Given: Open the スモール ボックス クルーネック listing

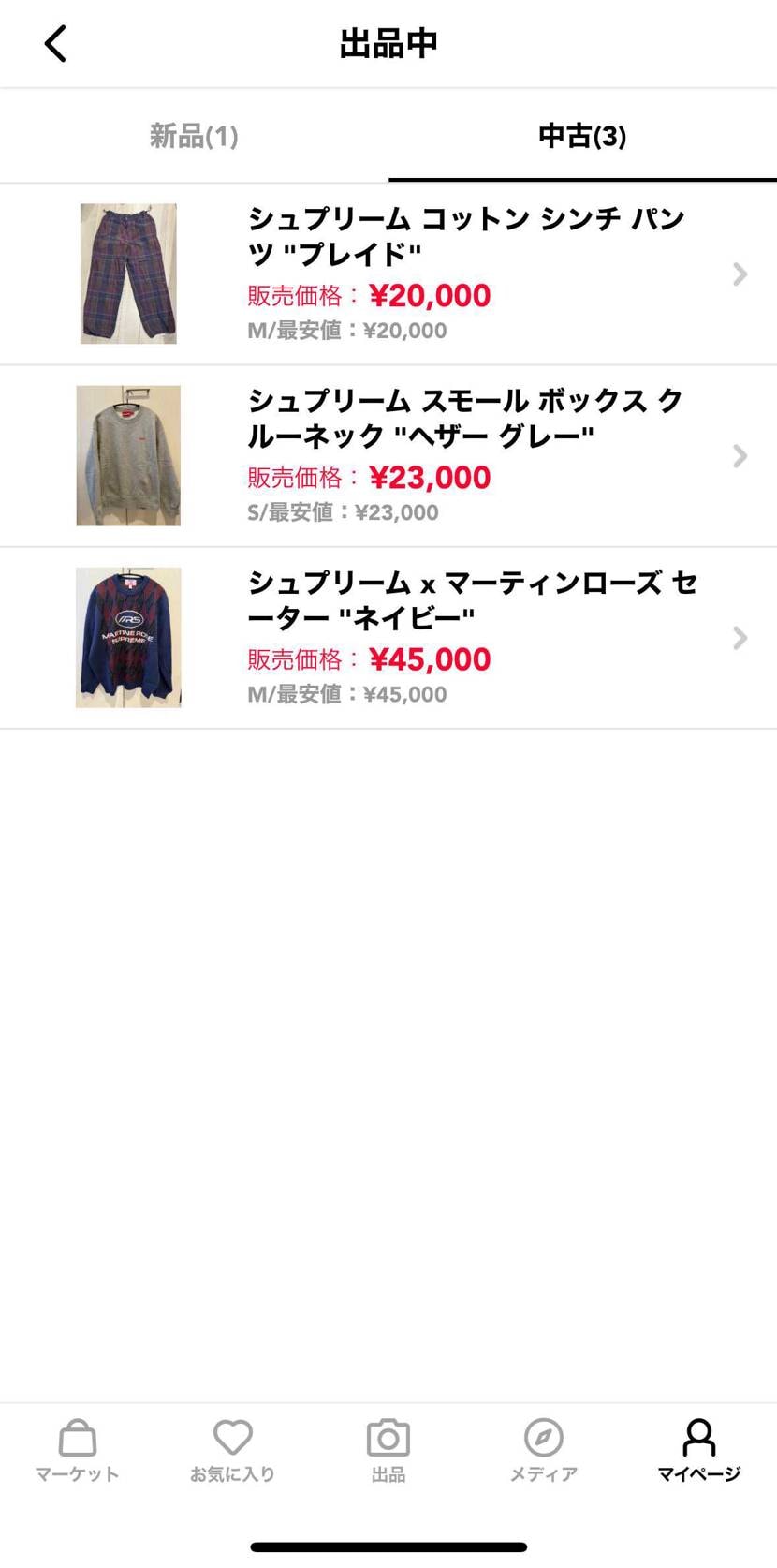Looking at the screenshot, I should 465,456.
